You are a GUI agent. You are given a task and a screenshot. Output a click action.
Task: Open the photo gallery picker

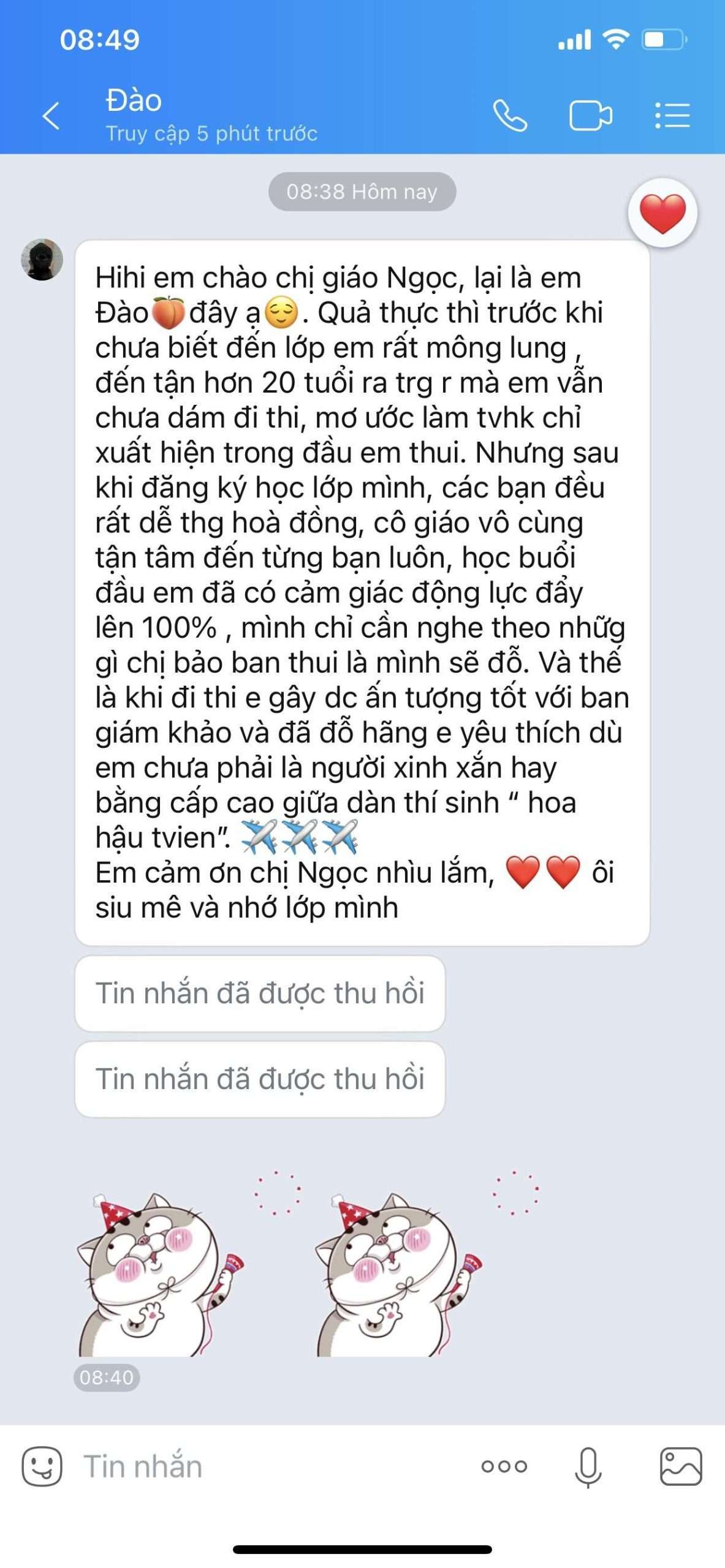pyautogui.click(x=681, y=1467)
